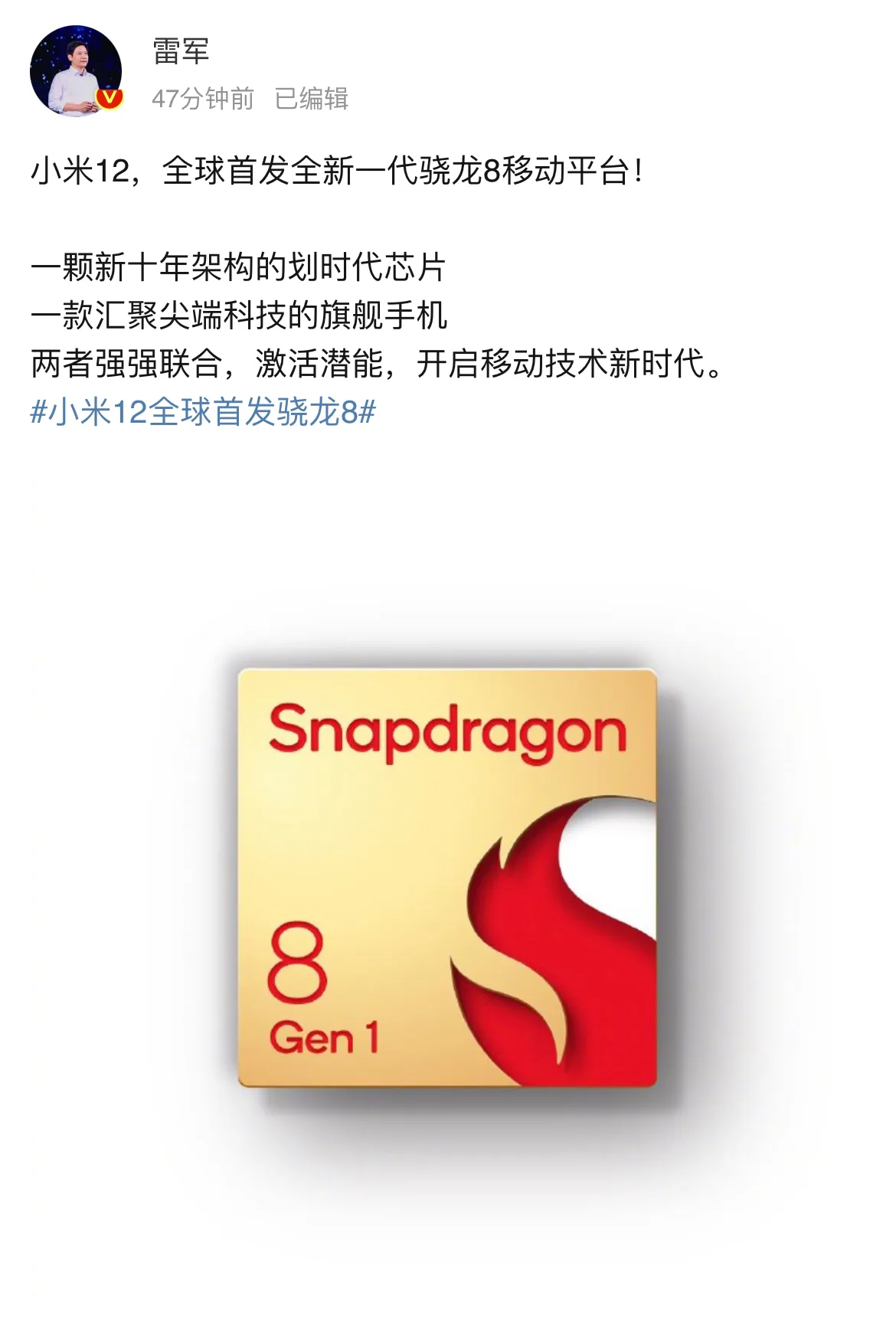
Task: View the Snapdragon 8 Gen 1 image
Action: point(447,878)
